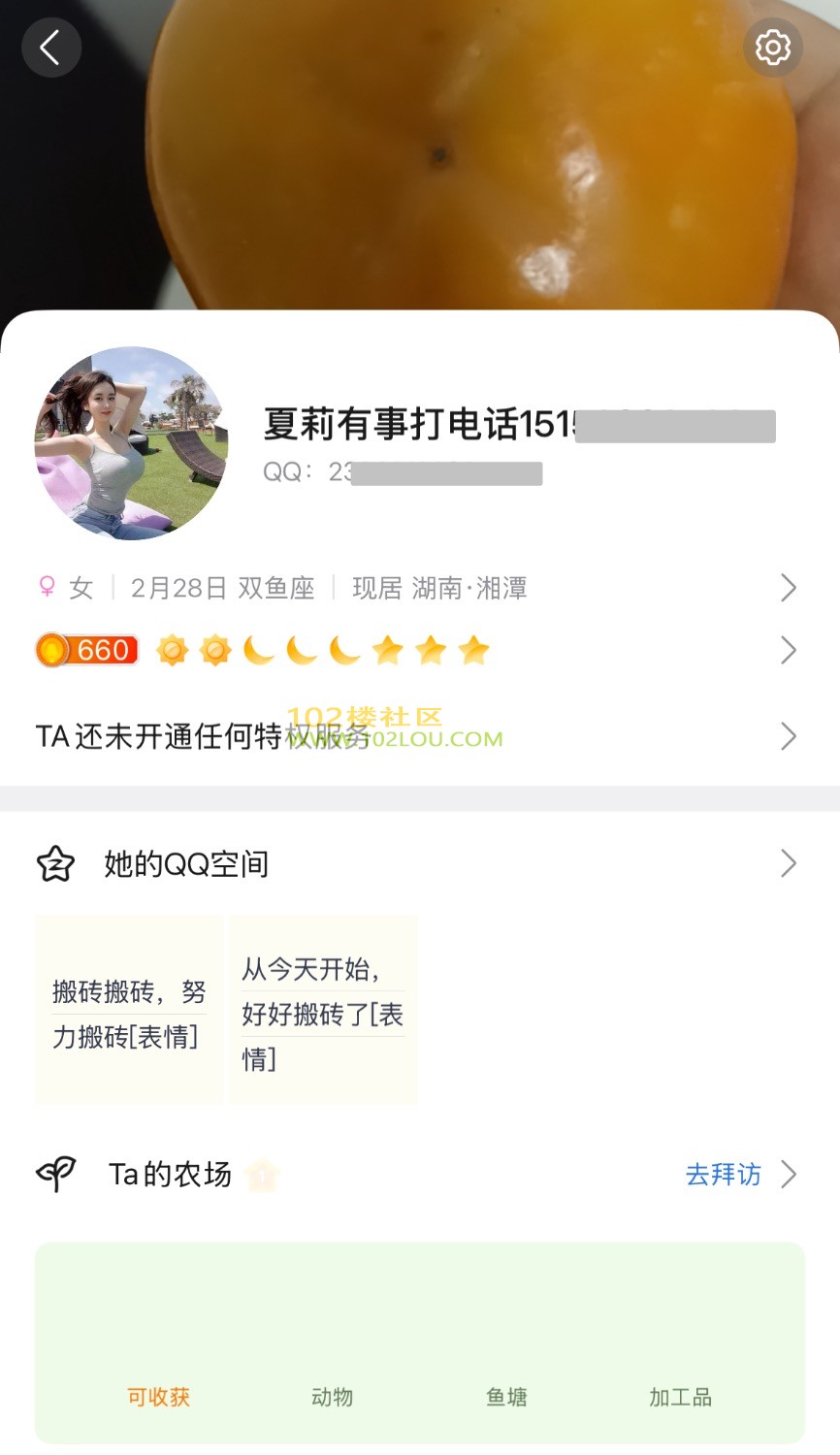Open the level 660 badge row
Screen dimensions: 840x1455
(x=417, y=650)
